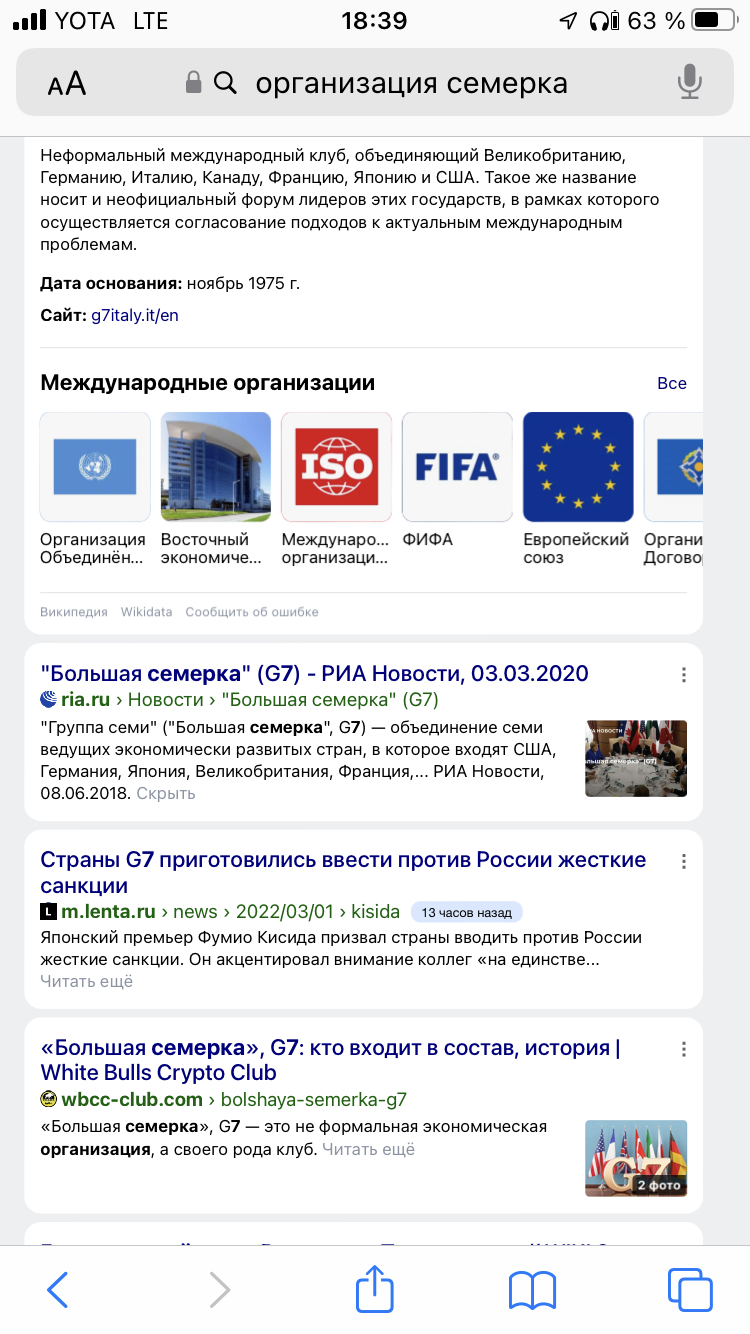The height and width of the screenshot is (1334, 750).
Task: Go back to the previous page
Action: (58, 1290)
